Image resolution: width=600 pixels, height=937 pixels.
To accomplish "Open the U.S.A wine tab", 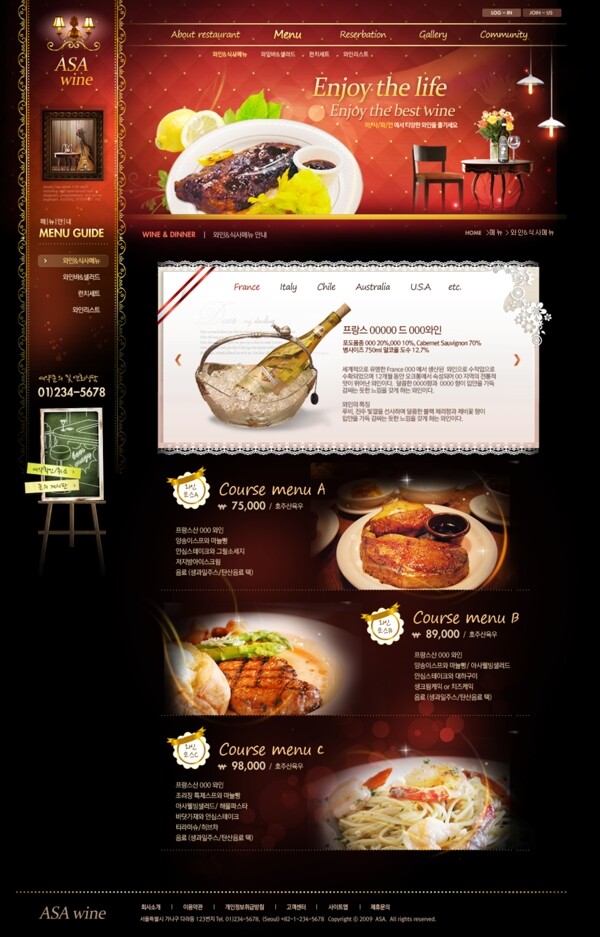I will click(420, 287).
